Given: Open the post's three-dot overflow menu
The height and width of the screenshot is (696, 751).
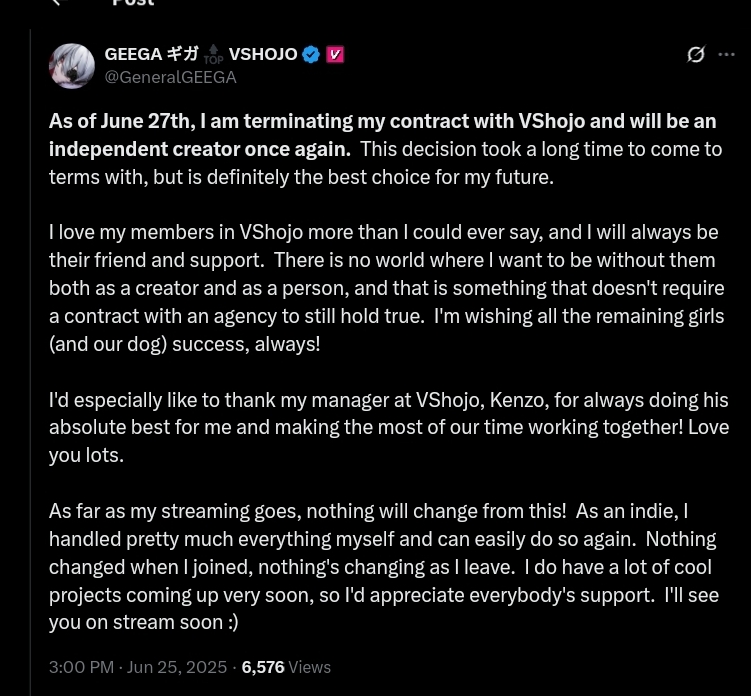Looking at the screenshot, I should pos(727,55).
